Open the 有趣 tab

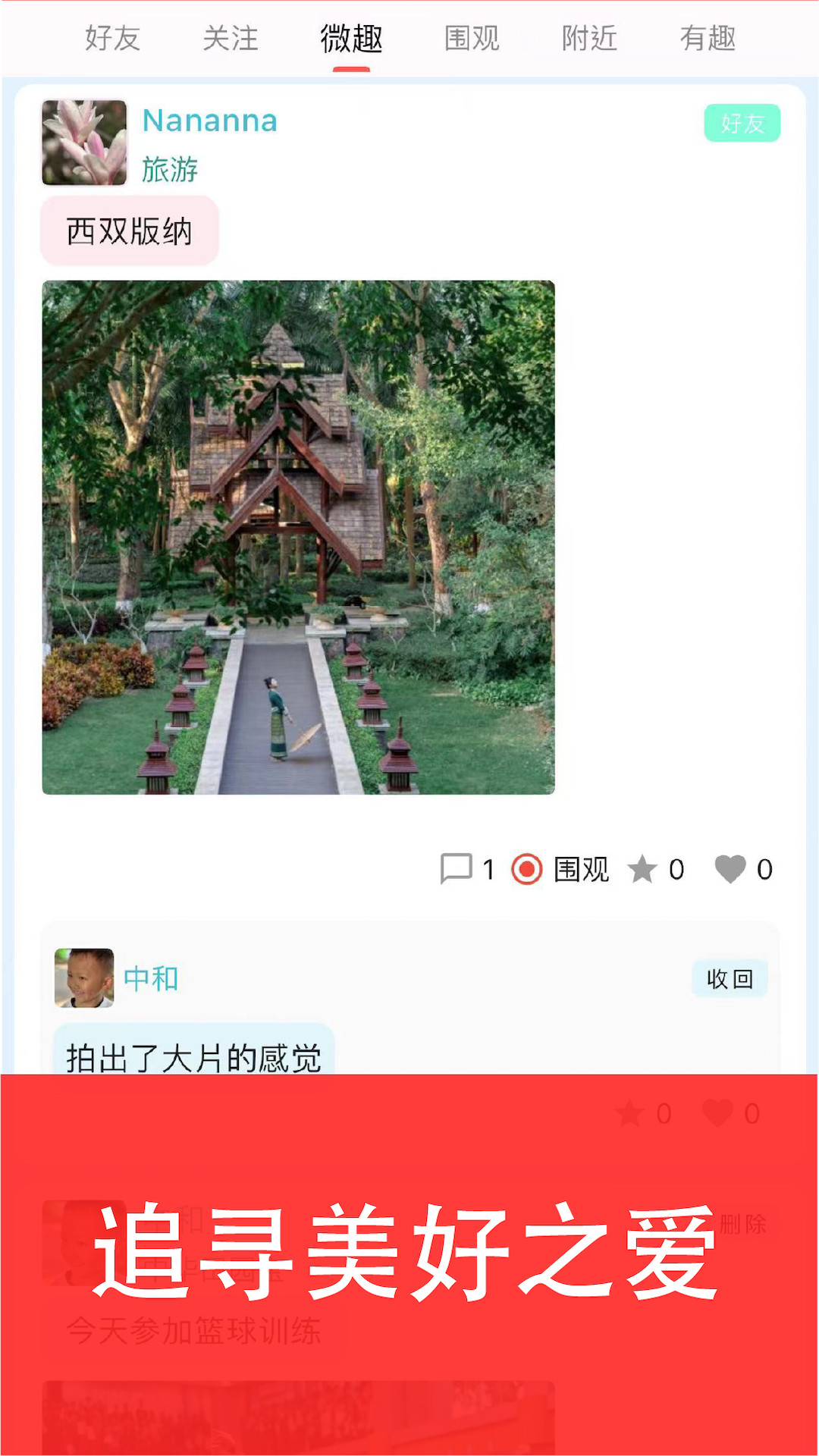point(707,38)
